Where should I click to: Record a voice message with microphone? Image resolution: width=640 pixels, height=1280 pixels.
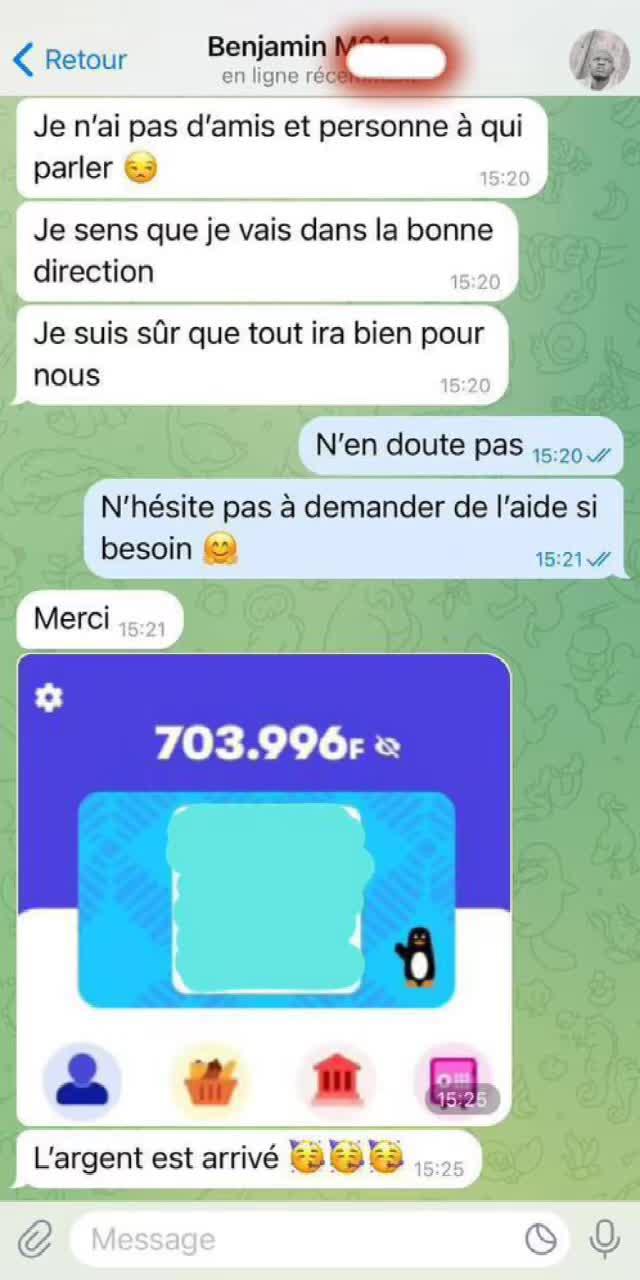(603, 1240)
